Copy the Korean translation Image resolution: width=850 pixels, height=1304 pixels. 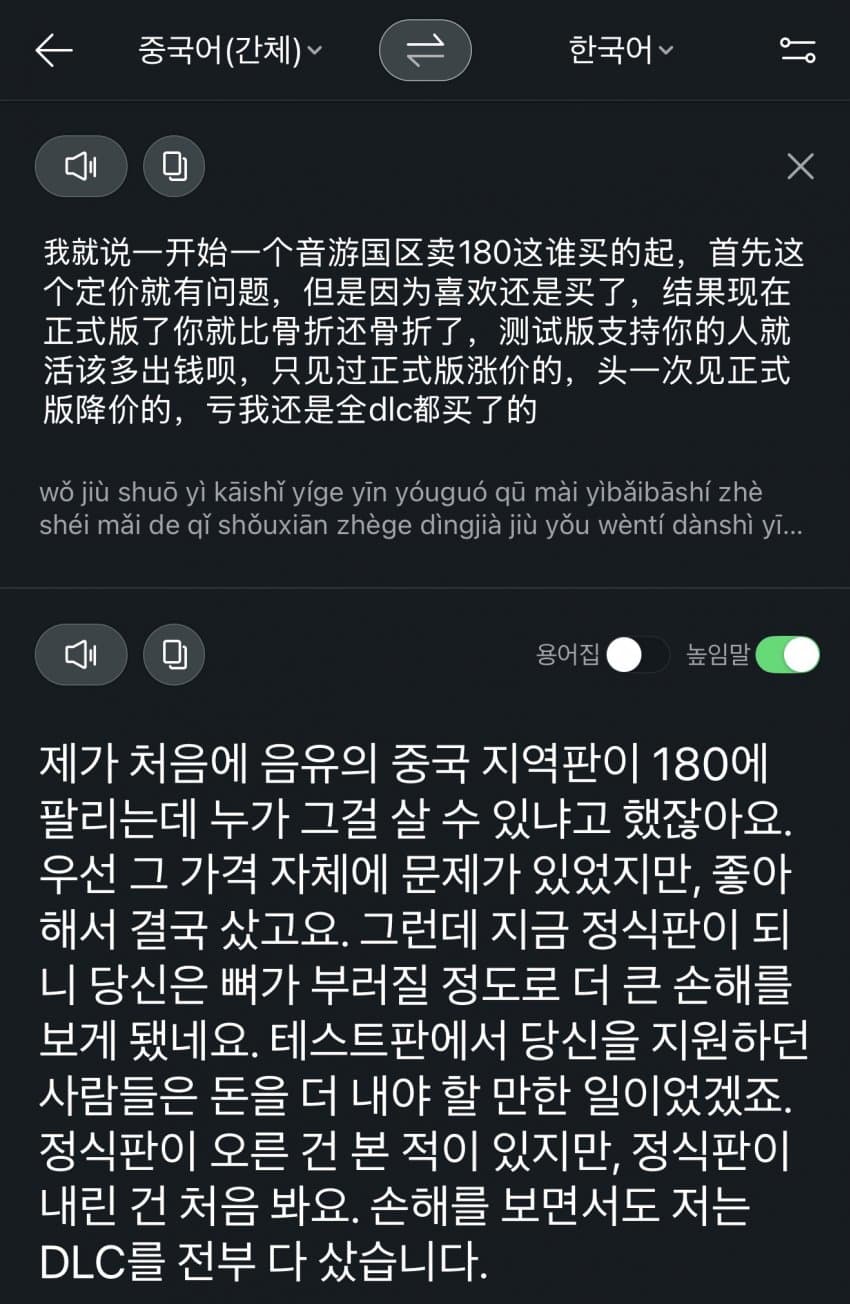[174, 654]
